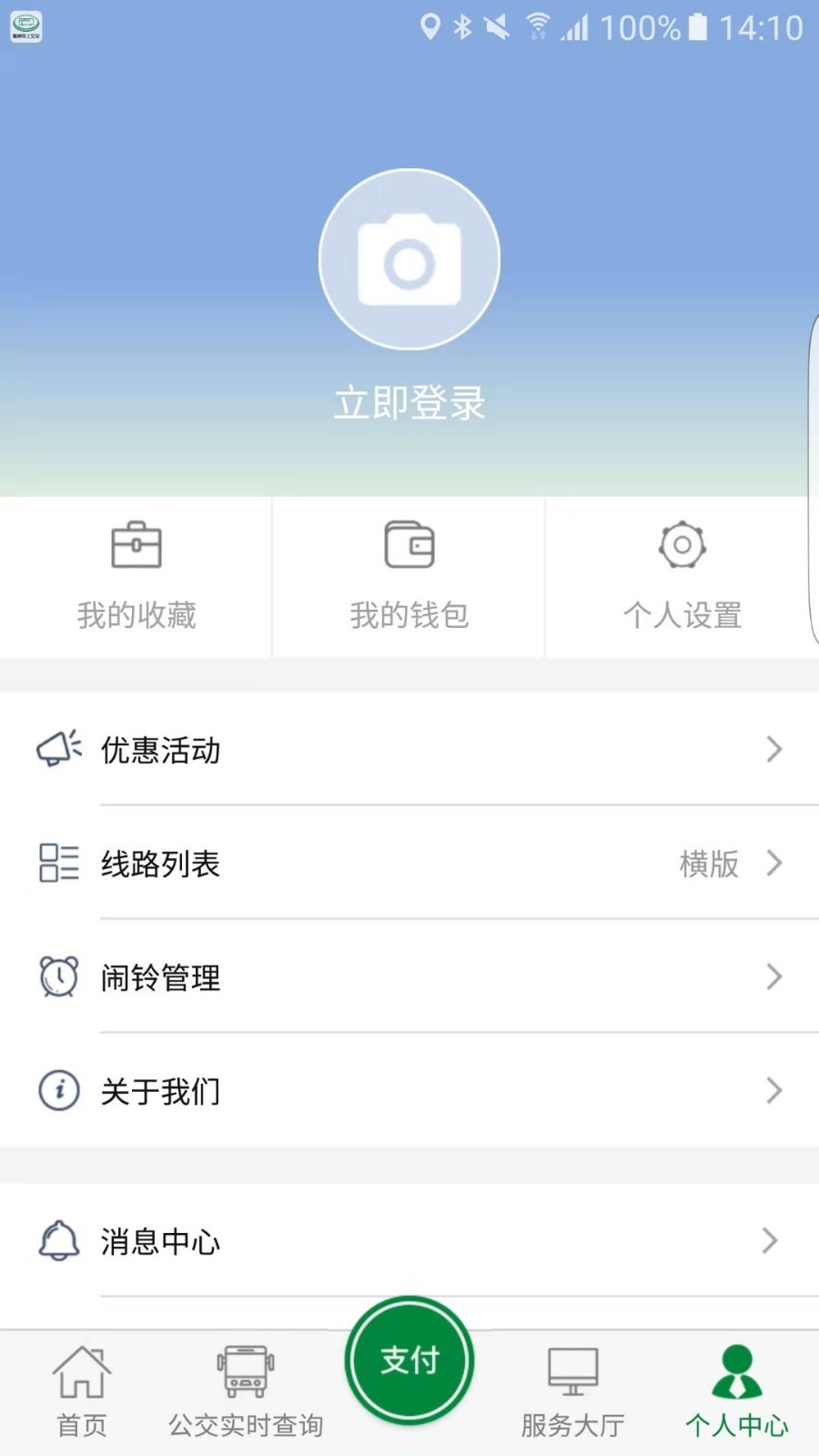Open 个人设置 settings gear icon
This screenshot has height=1456, width=819.
tap(681, 544)
